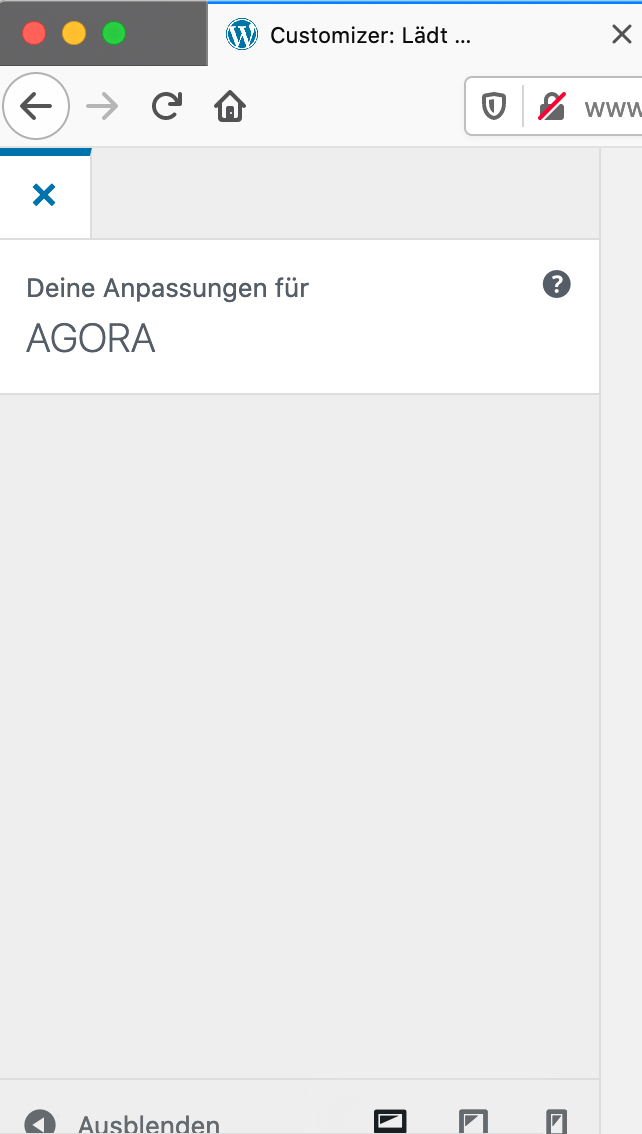Image resolution: width=642 pixels, height=1134 pixels.
Task: Switch to desktop preview mode
Action: coord(390,1121)
